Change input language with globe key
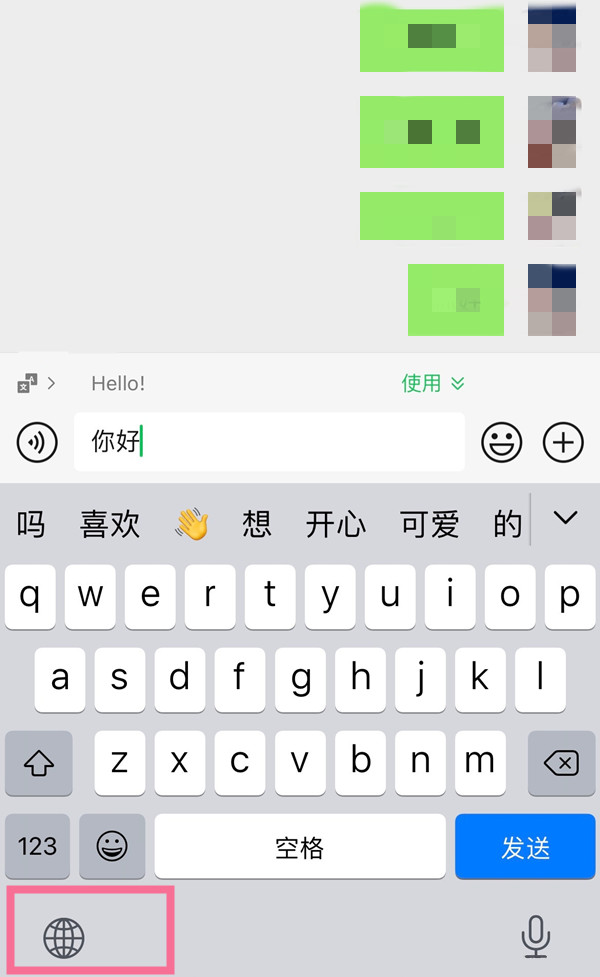600x977 pixels. click(64, 937)
